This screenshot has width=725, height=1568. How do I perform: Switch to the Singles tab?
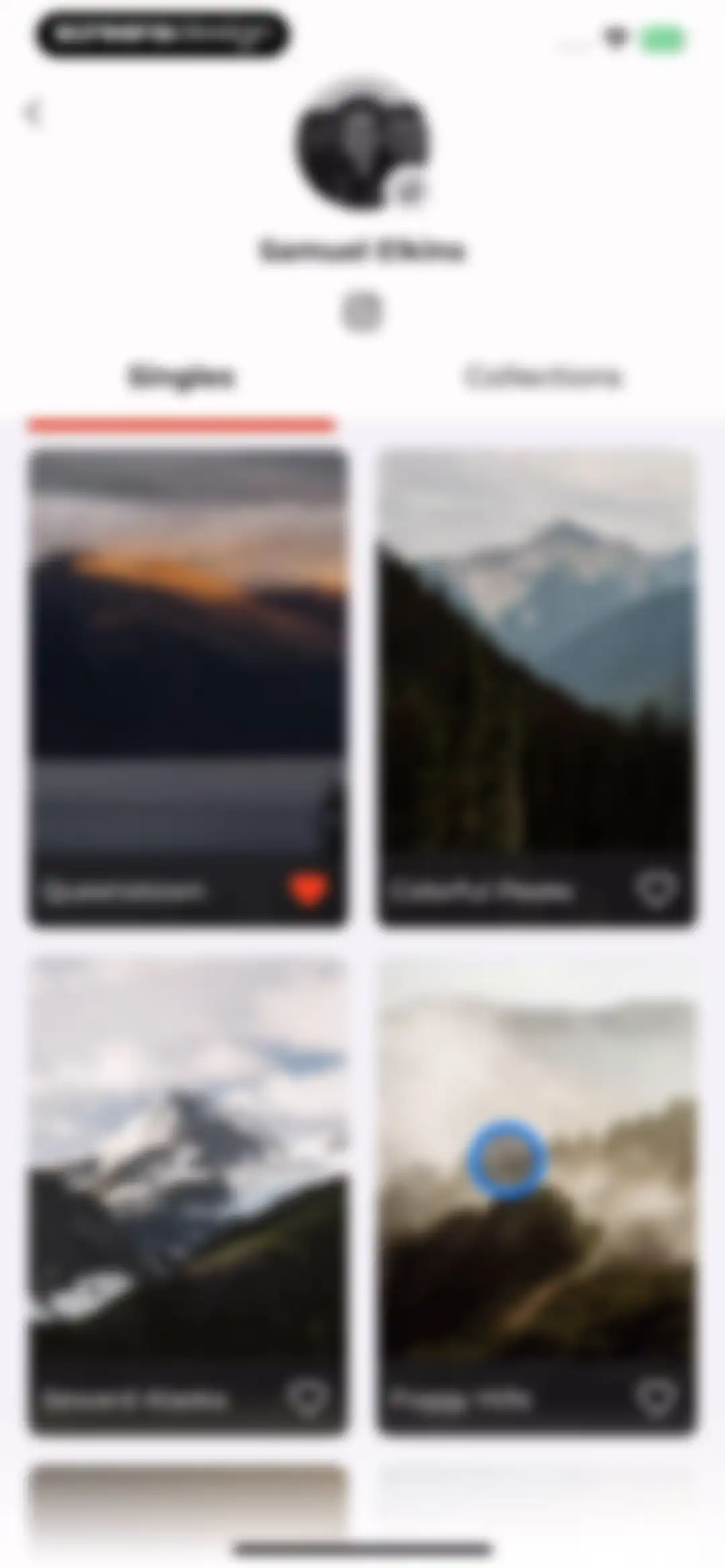pos(181,377)
